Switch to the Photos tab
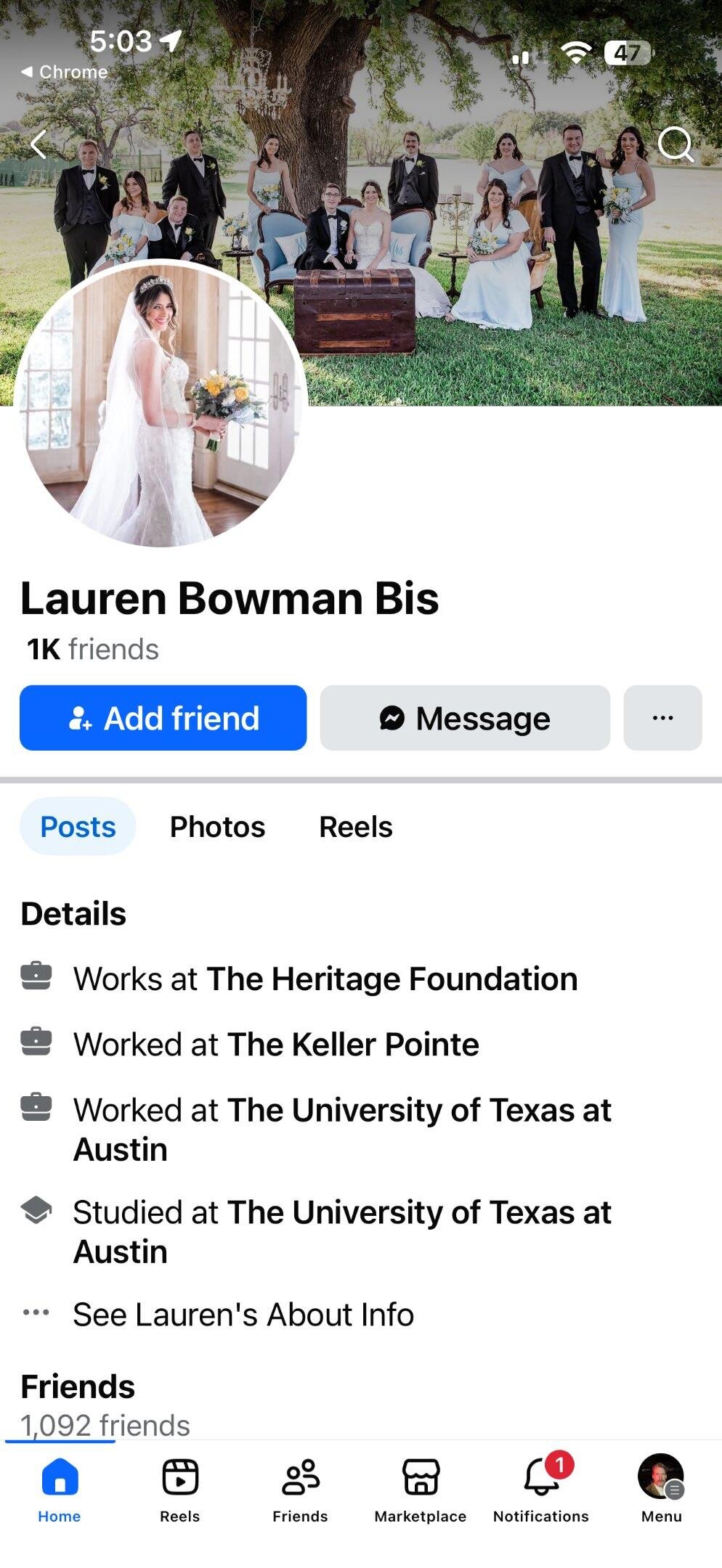The image size is (722, 1568). pyautogui.click(x=217, y=827)
